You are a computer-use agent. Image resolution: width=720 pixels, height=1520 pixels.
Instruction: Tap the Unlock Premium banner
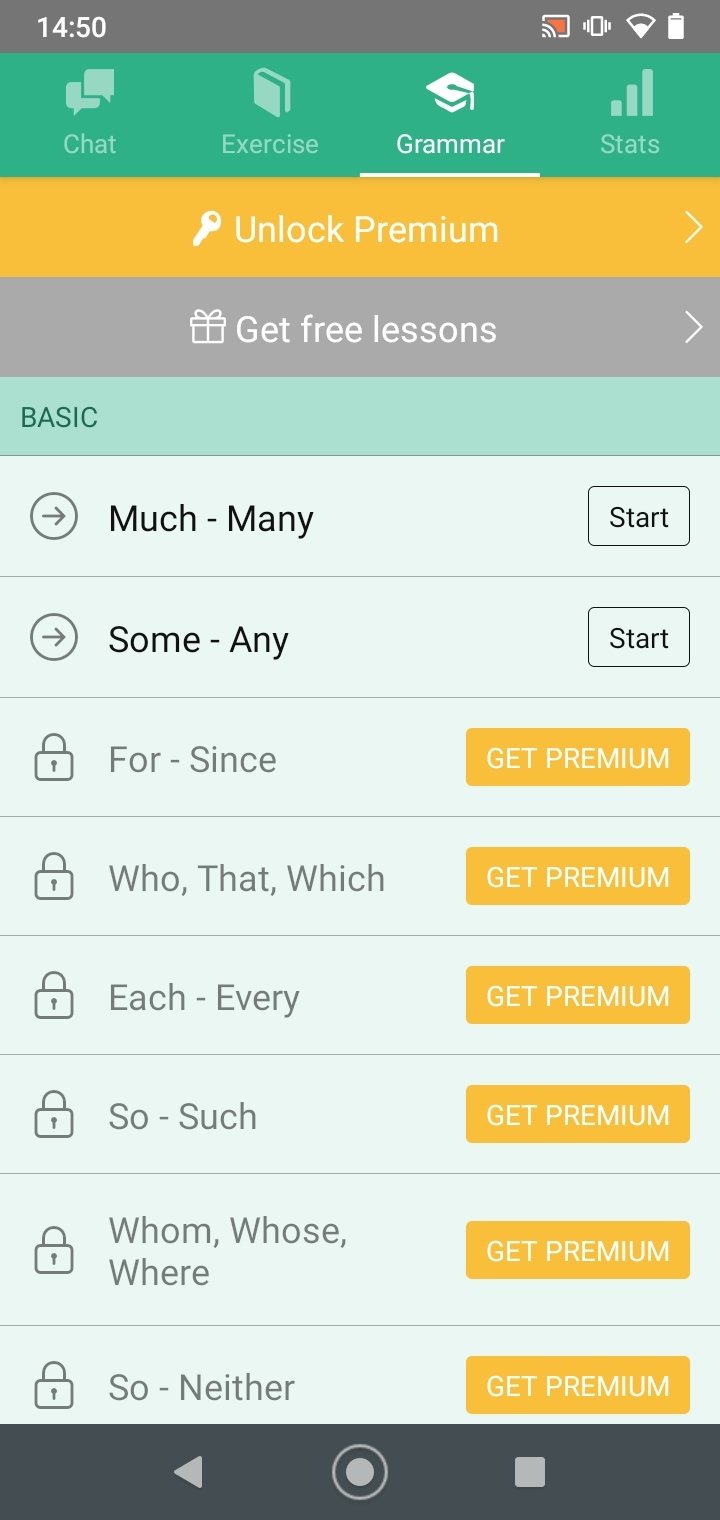(x=360, y=228)
